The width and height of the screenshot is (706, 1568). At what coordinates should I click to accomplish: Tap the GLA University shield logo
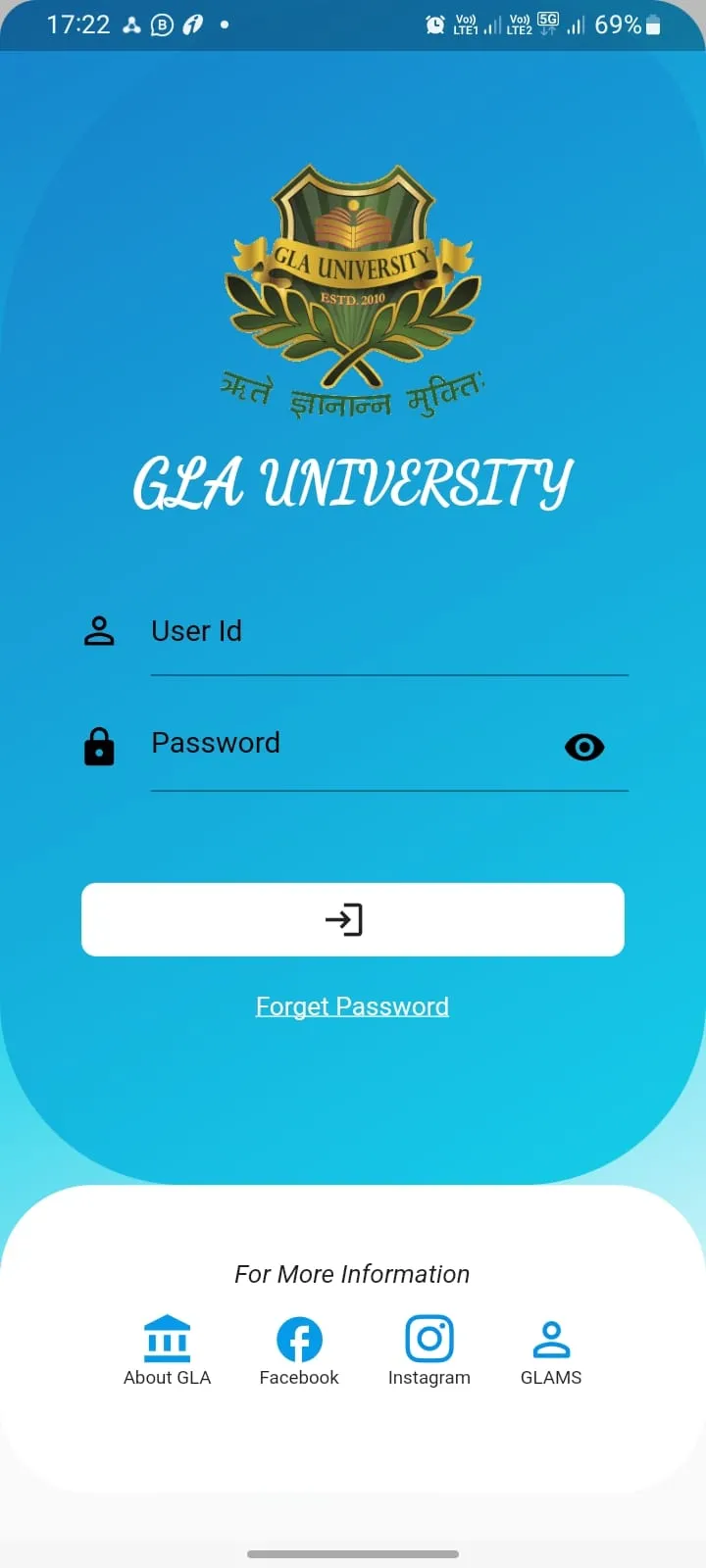pyautogui.click(x=353, y=284)
